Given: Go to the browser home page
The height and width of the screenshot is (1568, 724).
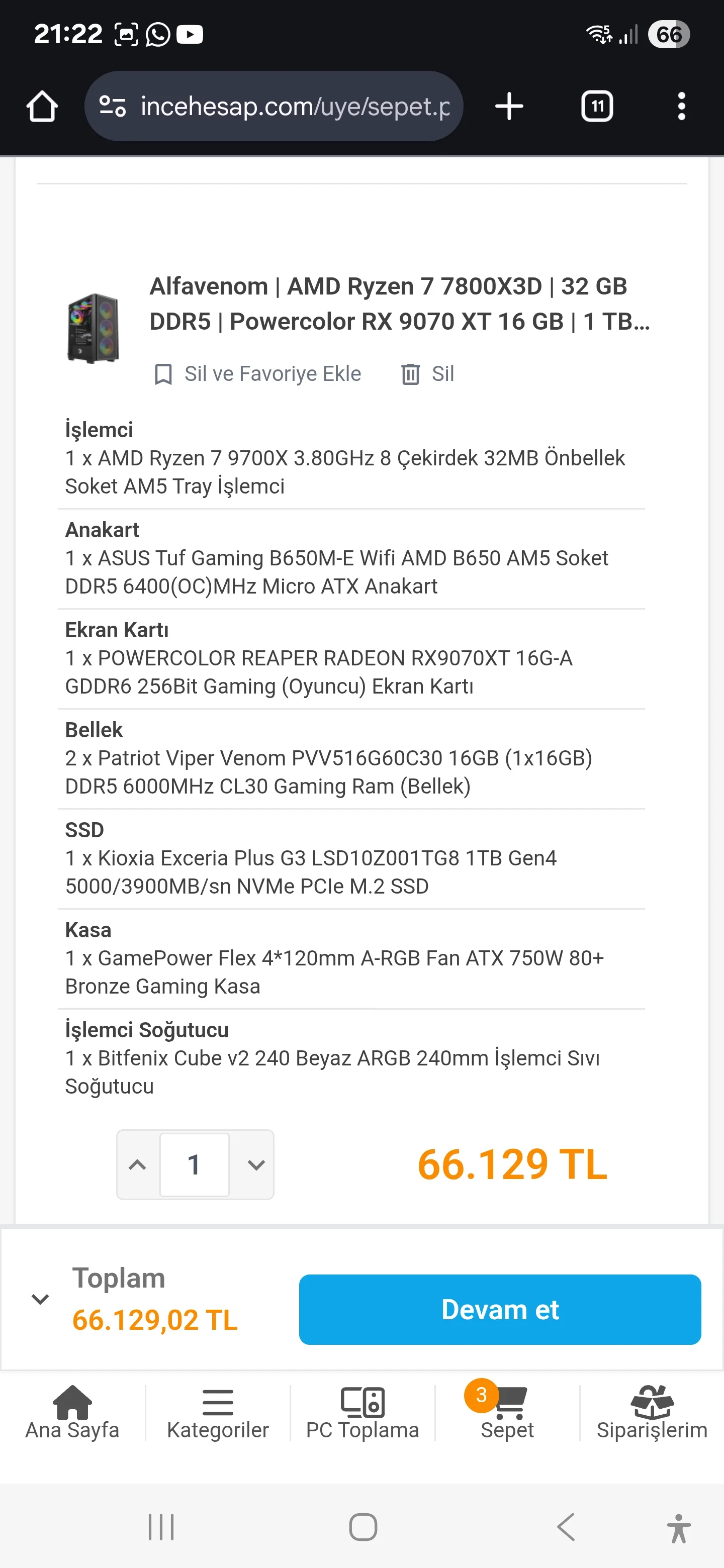Looking at the screenshot, I should pyautogui.click(x=42, y=107).
